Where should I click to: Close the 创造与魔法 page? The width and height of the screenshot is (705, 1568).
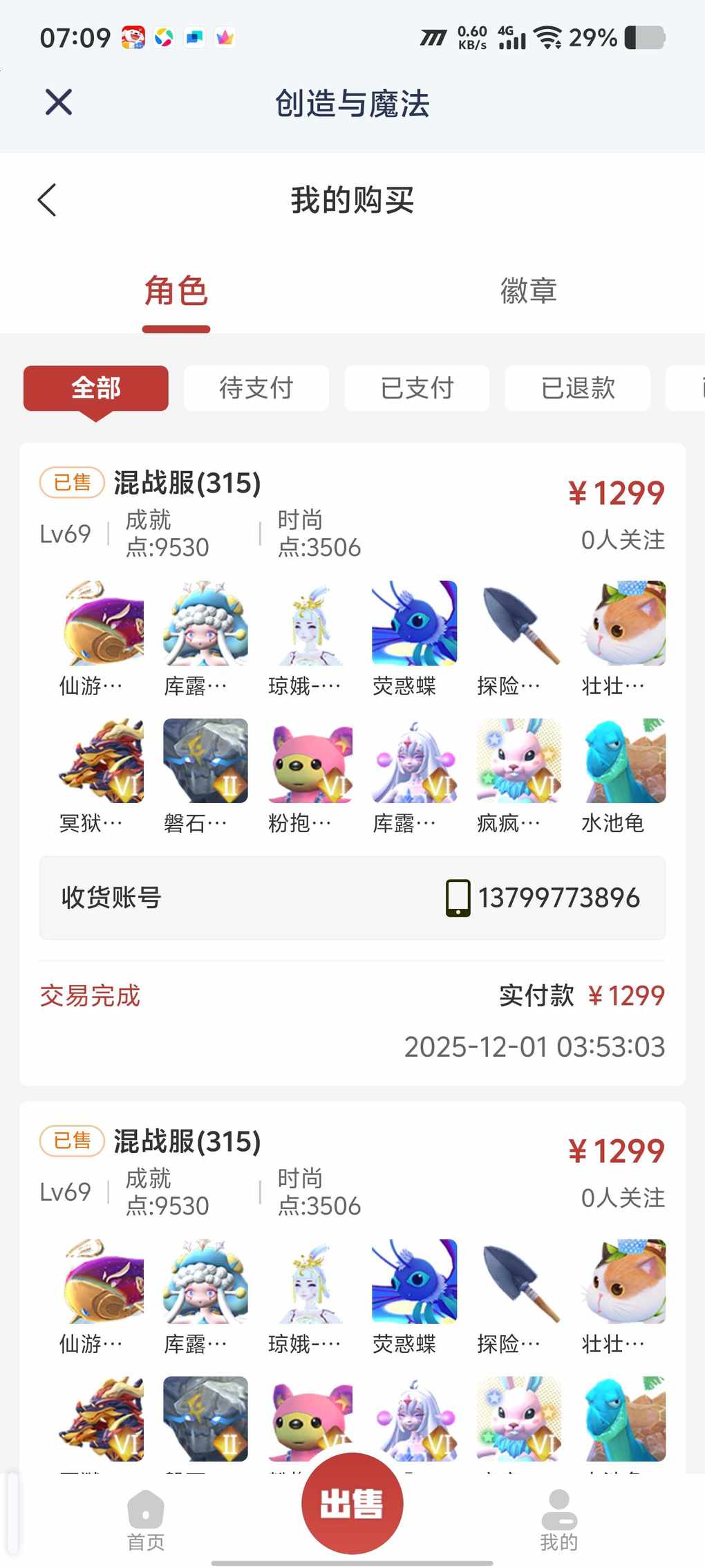tap(59, 102)
